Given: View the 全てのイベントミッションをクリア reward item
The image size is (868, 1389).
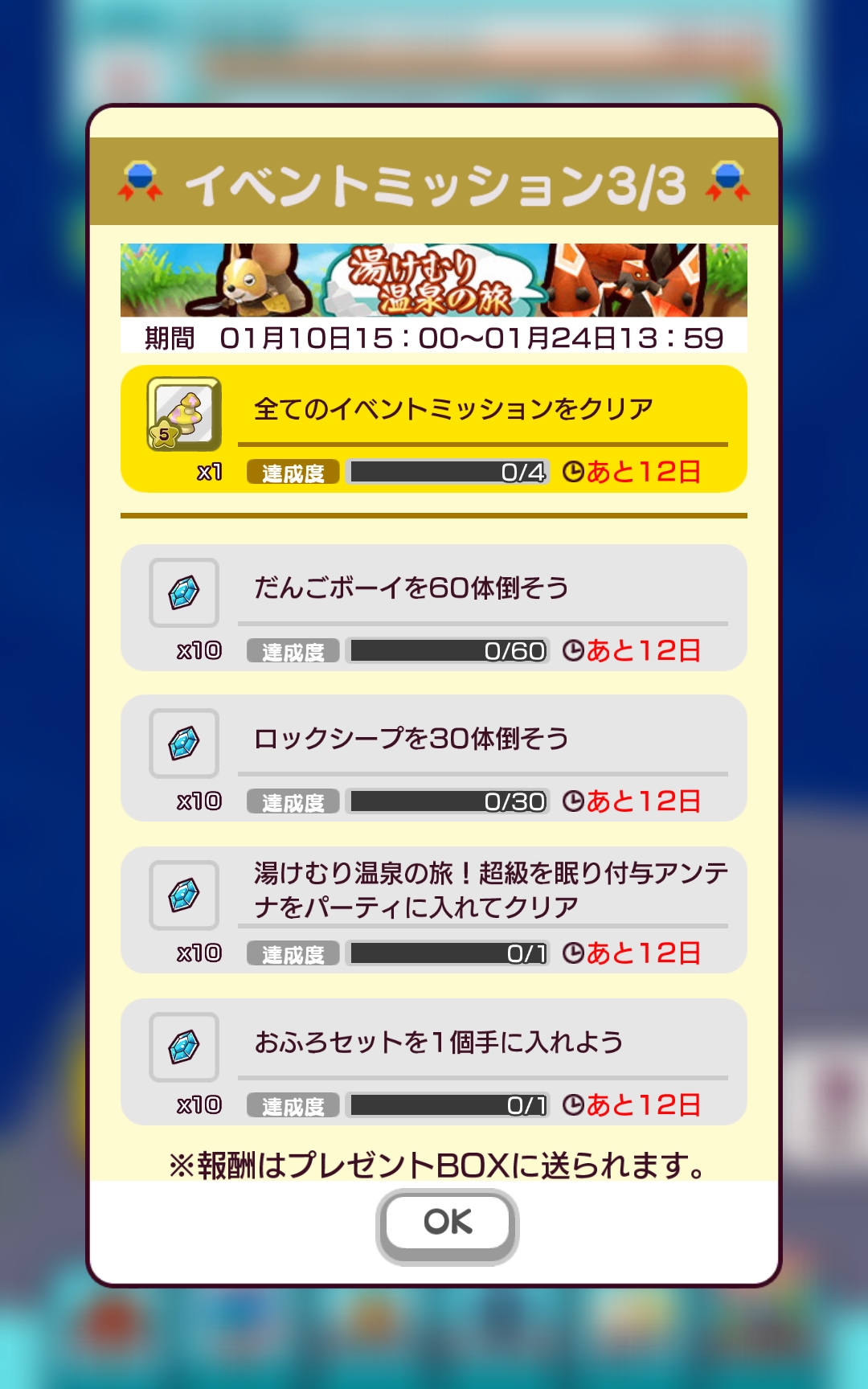Looking at the screenshot, I should pyautogui.click(x=184, y=414).
